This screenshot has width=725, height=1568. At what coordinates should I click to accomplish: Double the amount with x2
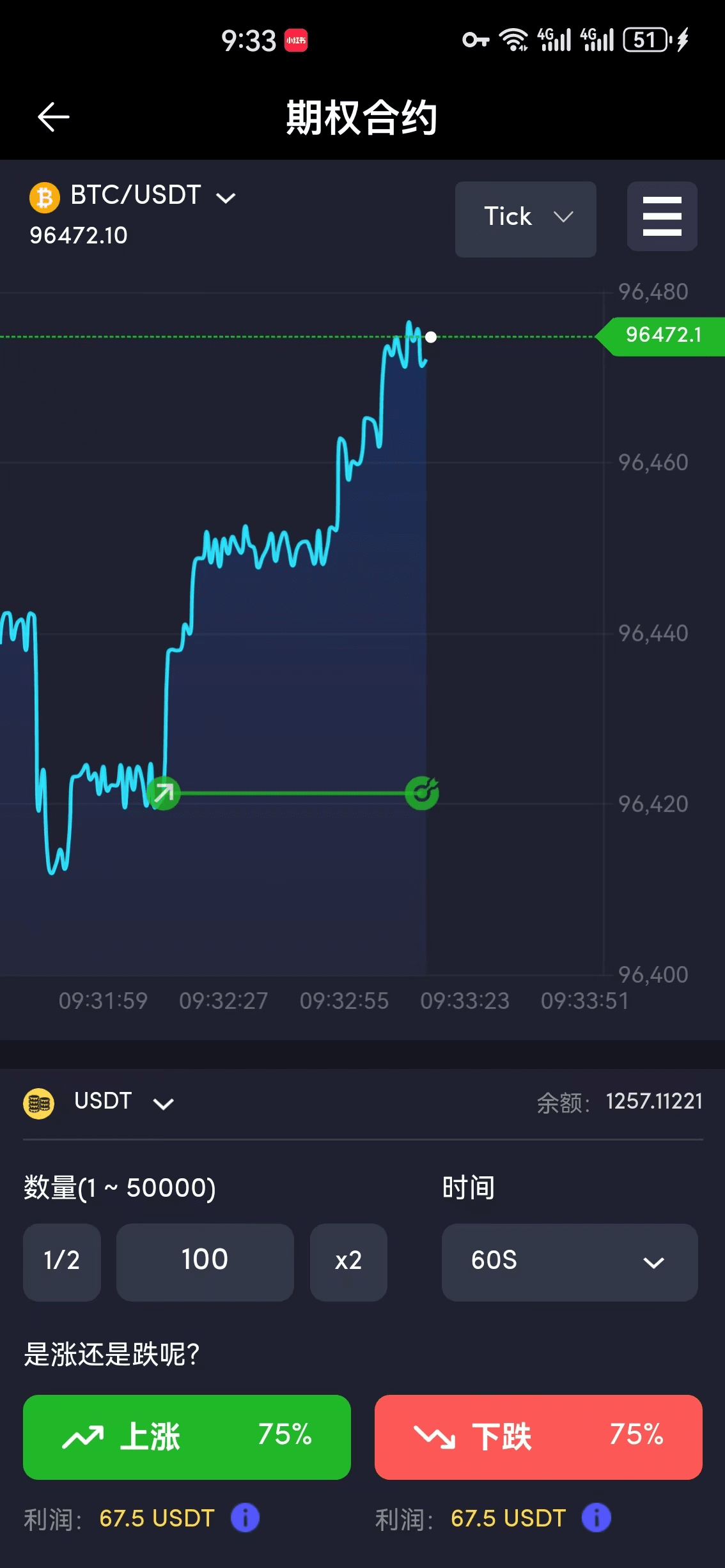[x=348, y=1262]
